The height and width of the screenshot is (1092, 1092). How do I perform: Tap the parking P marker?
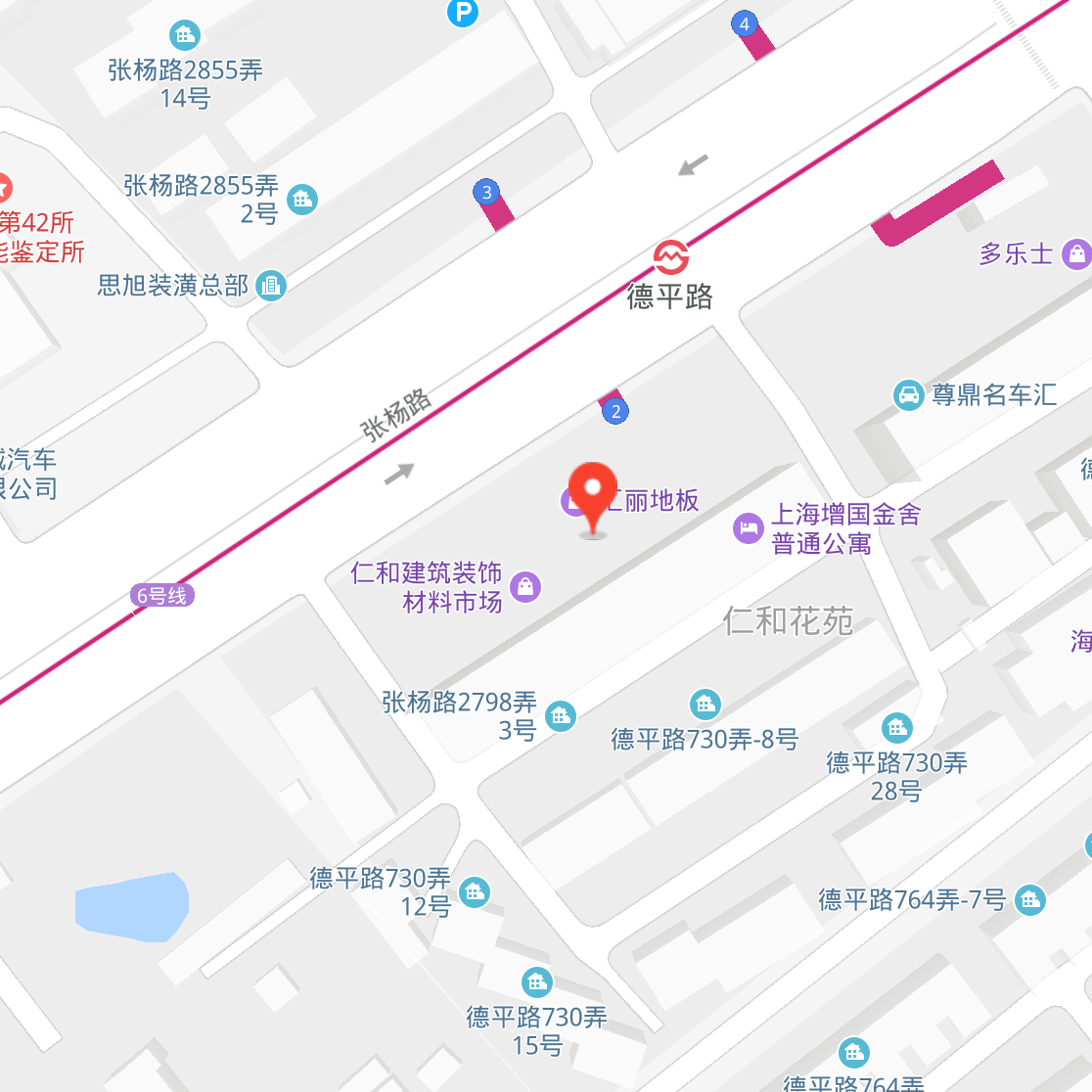(462, 12)
